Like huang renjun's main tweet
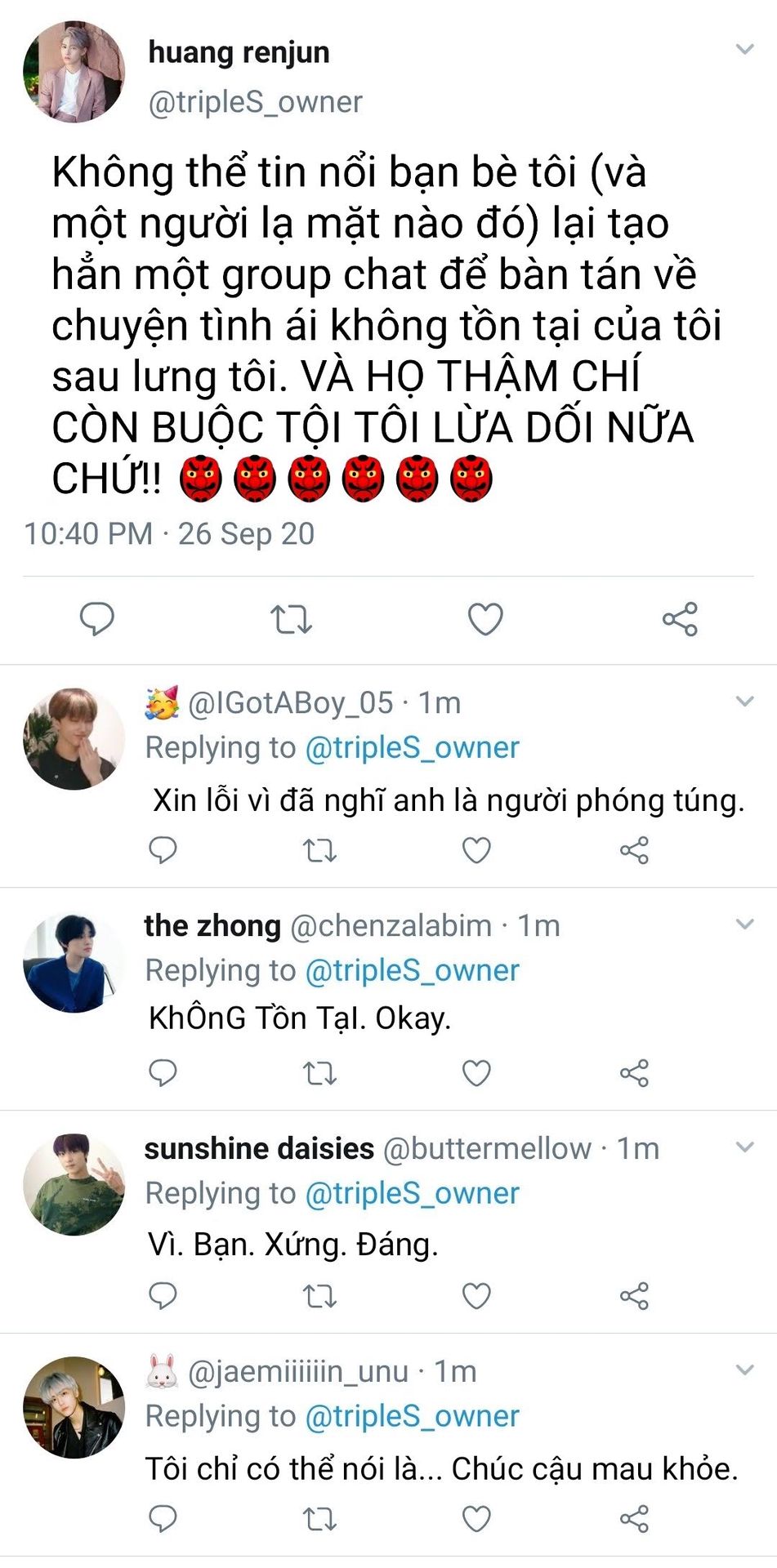This screenshot has width=777, height=1568. point(485,619)
